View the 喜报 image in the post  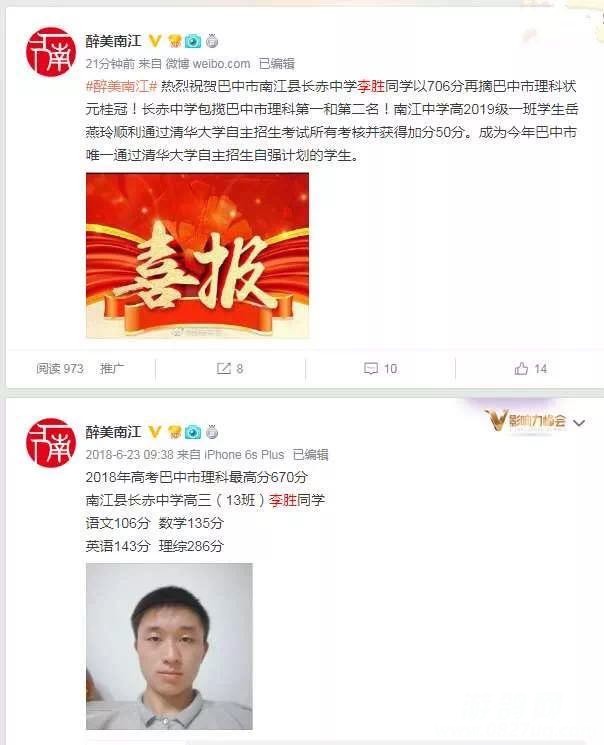tap(197, 255)
